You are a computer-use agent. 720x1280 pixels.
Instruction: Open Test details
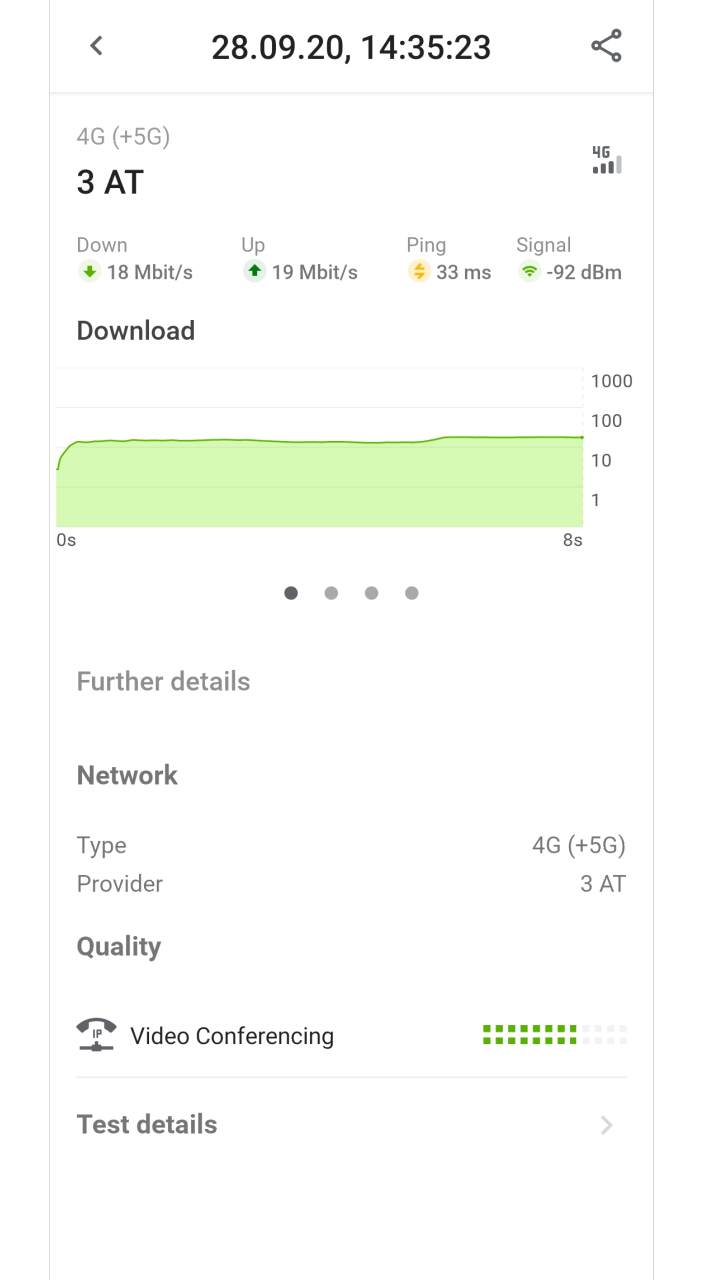(x=146, y=1124)
